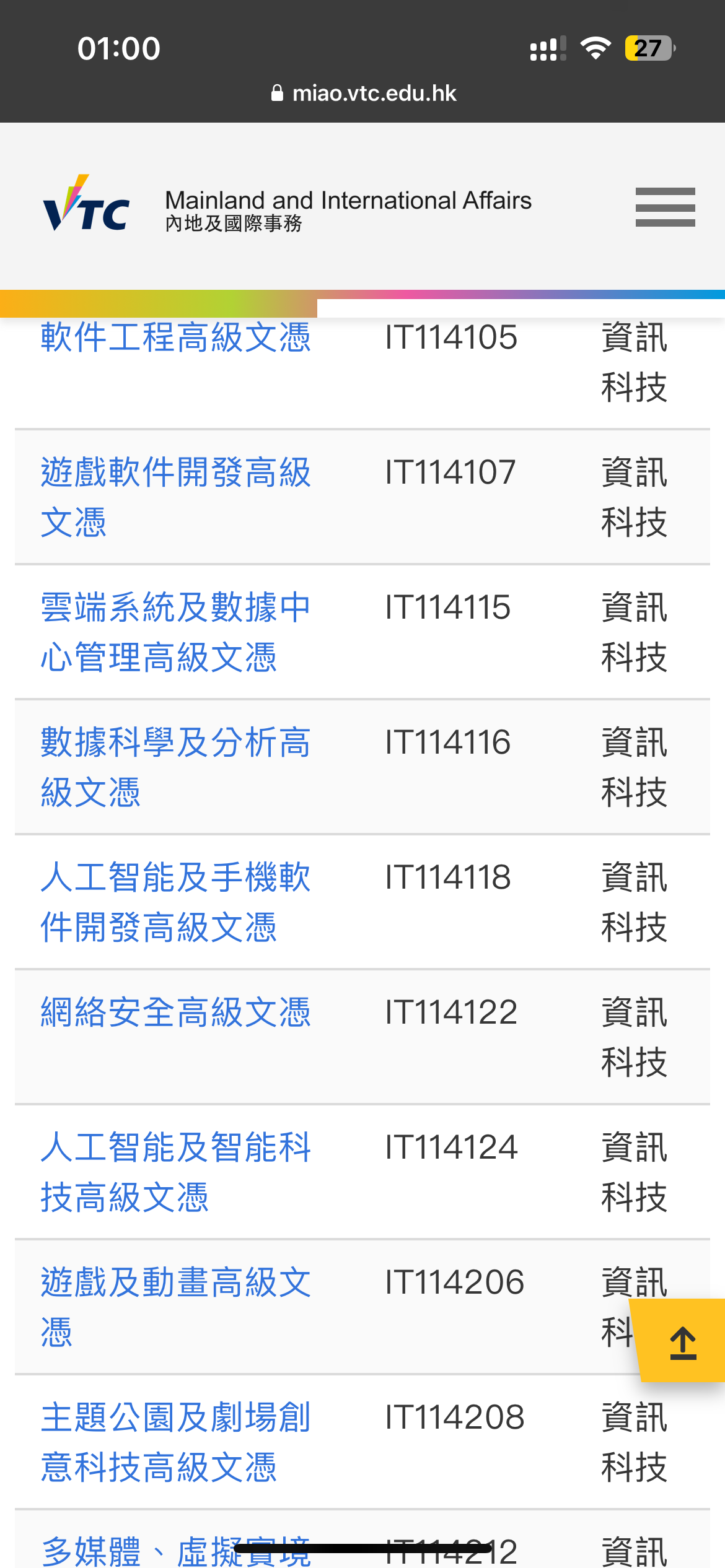Tap the VTC logo to go home
This screenshot has height=1568, width=725.
click(x=87, y=203)
